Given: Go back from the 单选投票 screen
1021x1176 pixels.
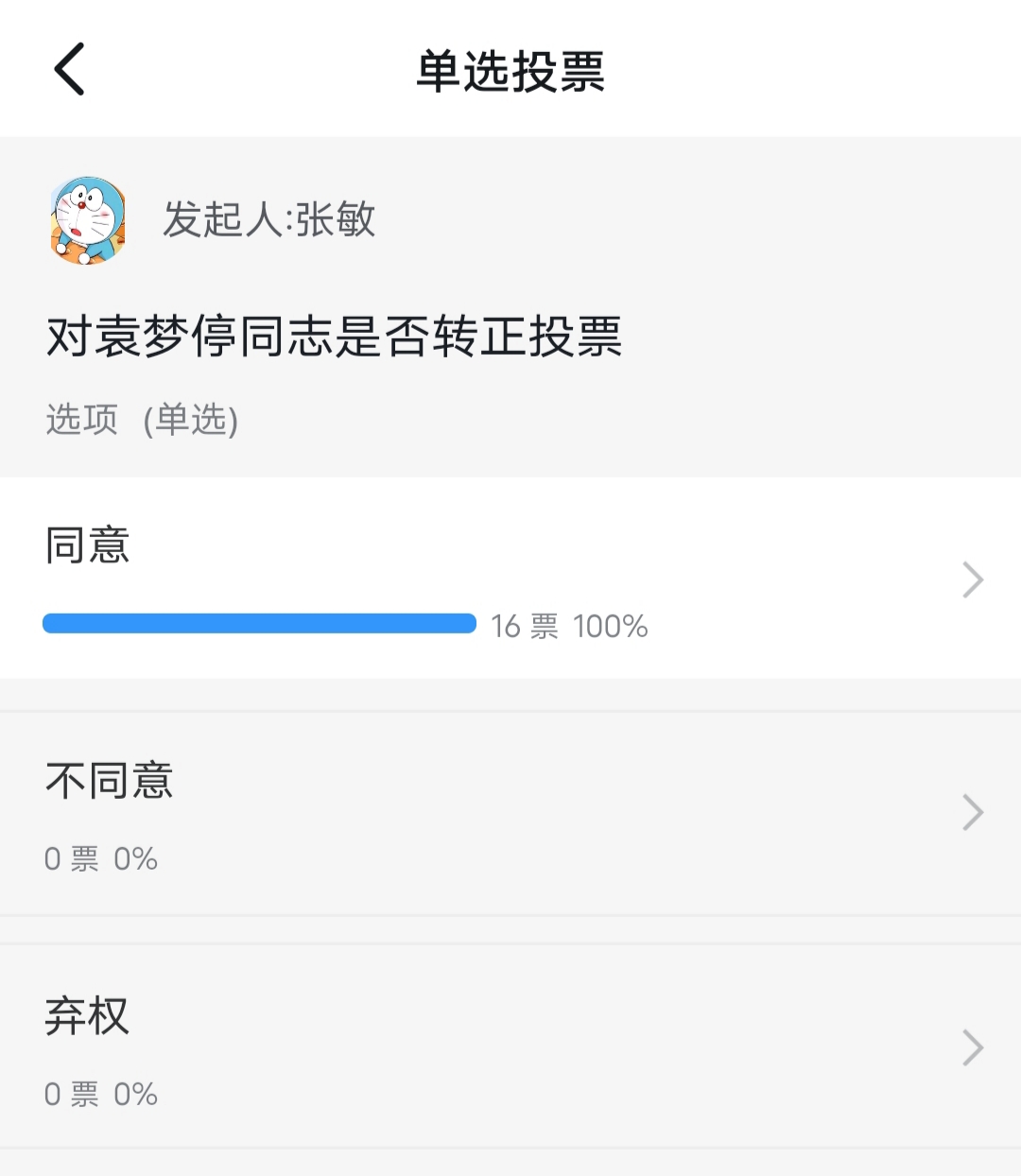Looking at the screenshot, I should tap(69, 69).
